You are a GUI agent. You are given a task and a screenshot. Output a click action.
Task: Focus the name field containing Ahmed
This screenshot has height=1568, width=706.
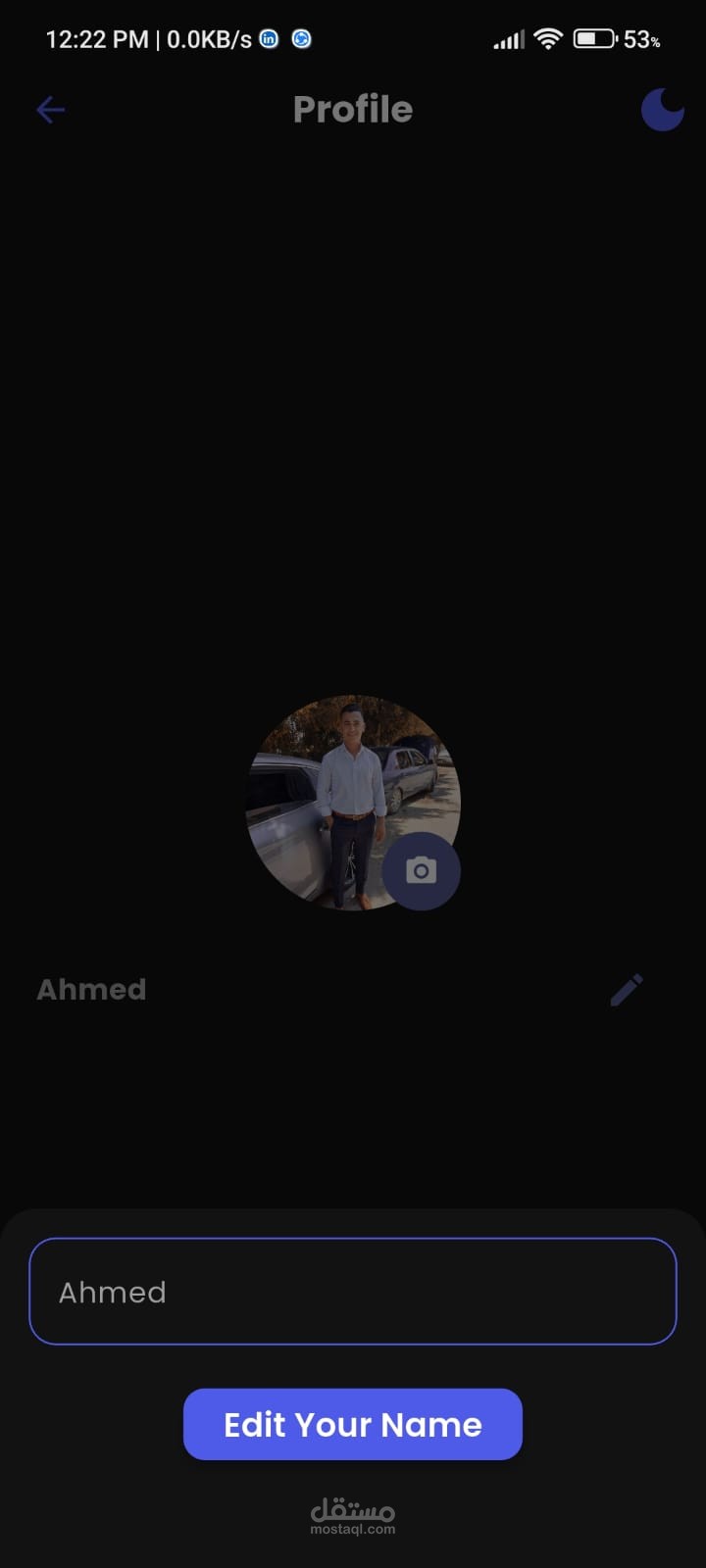coord(353,1292)
